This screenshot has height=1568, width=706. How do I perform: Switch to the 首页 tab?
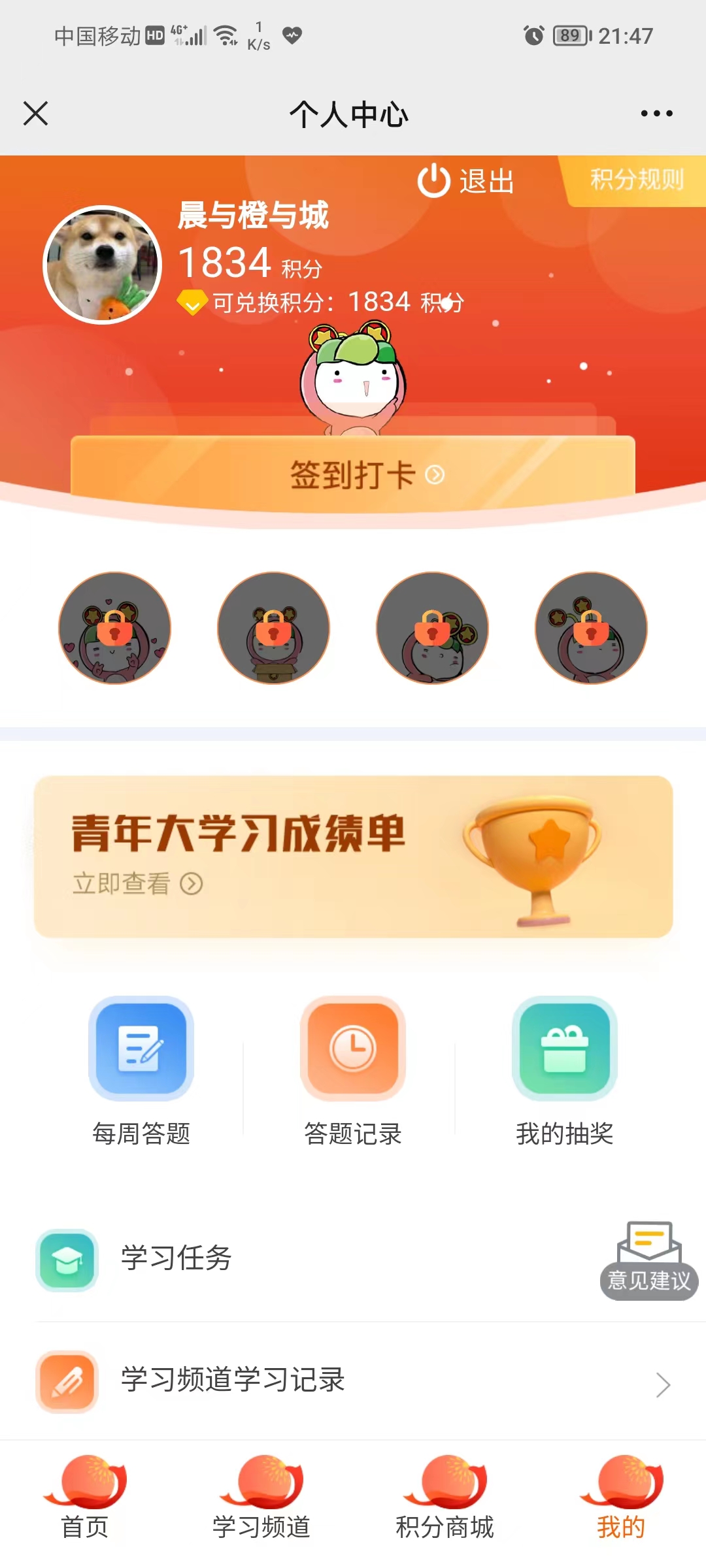[85, 1497]
